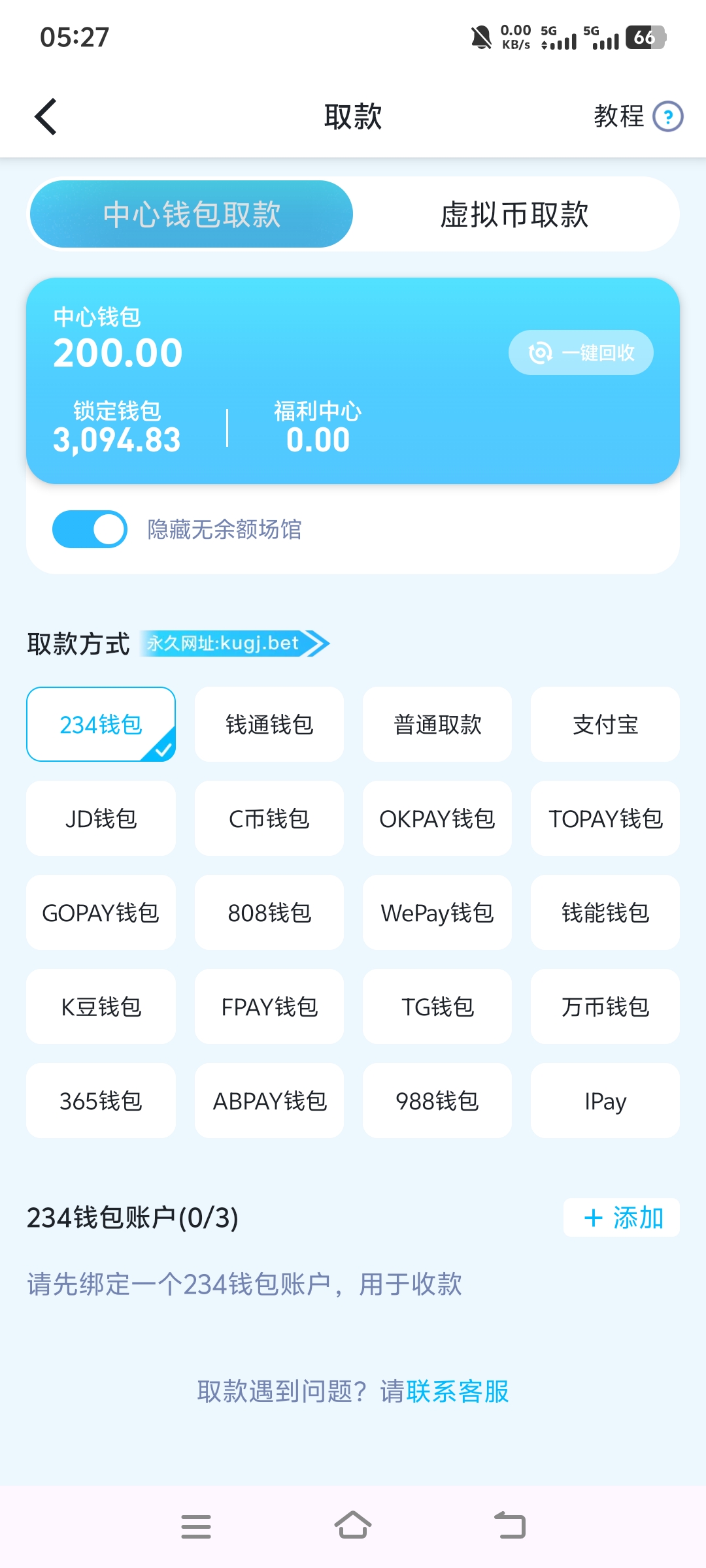Viewport: 706px width, 1568px height.
Task: Select 支付宝 as withdrawal method
Action: tap(605, 725)
